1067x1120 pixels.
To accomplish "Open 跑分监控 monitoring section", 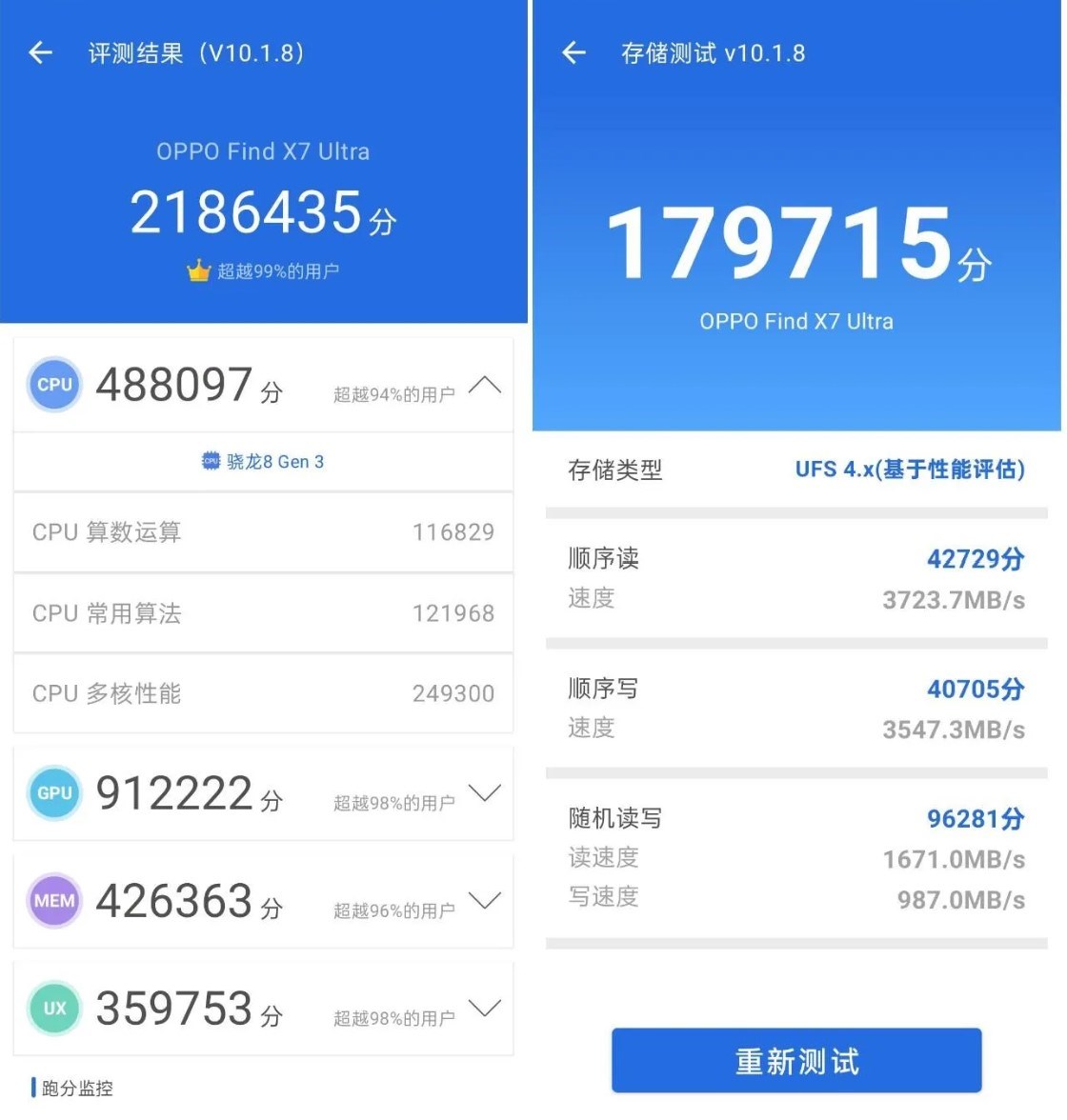I will pyautogui.click(x=71, y=1088).
